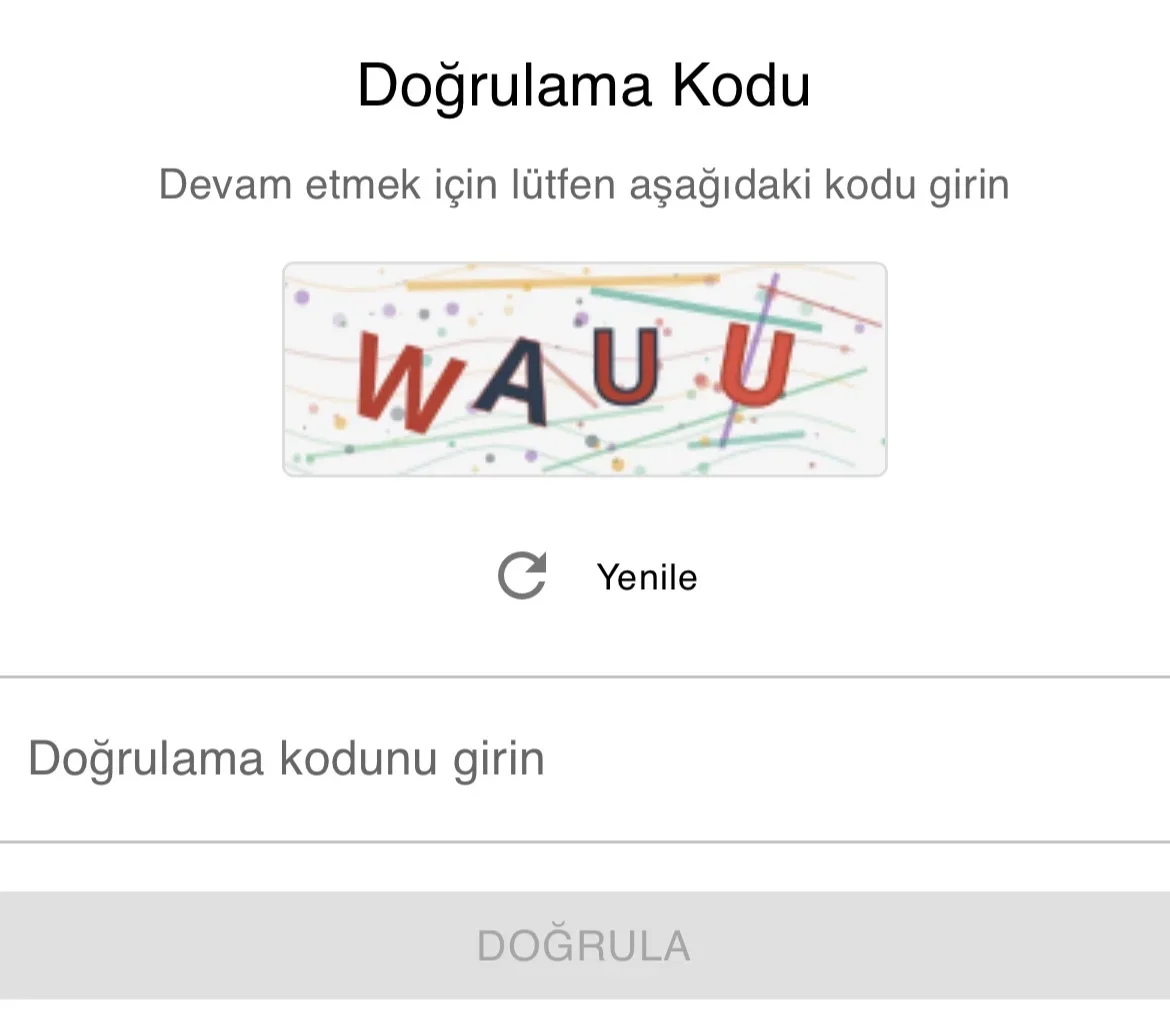1170x1020 pixels.
Task: Tap the DOĞRULA button
Action: click(585, 945)
